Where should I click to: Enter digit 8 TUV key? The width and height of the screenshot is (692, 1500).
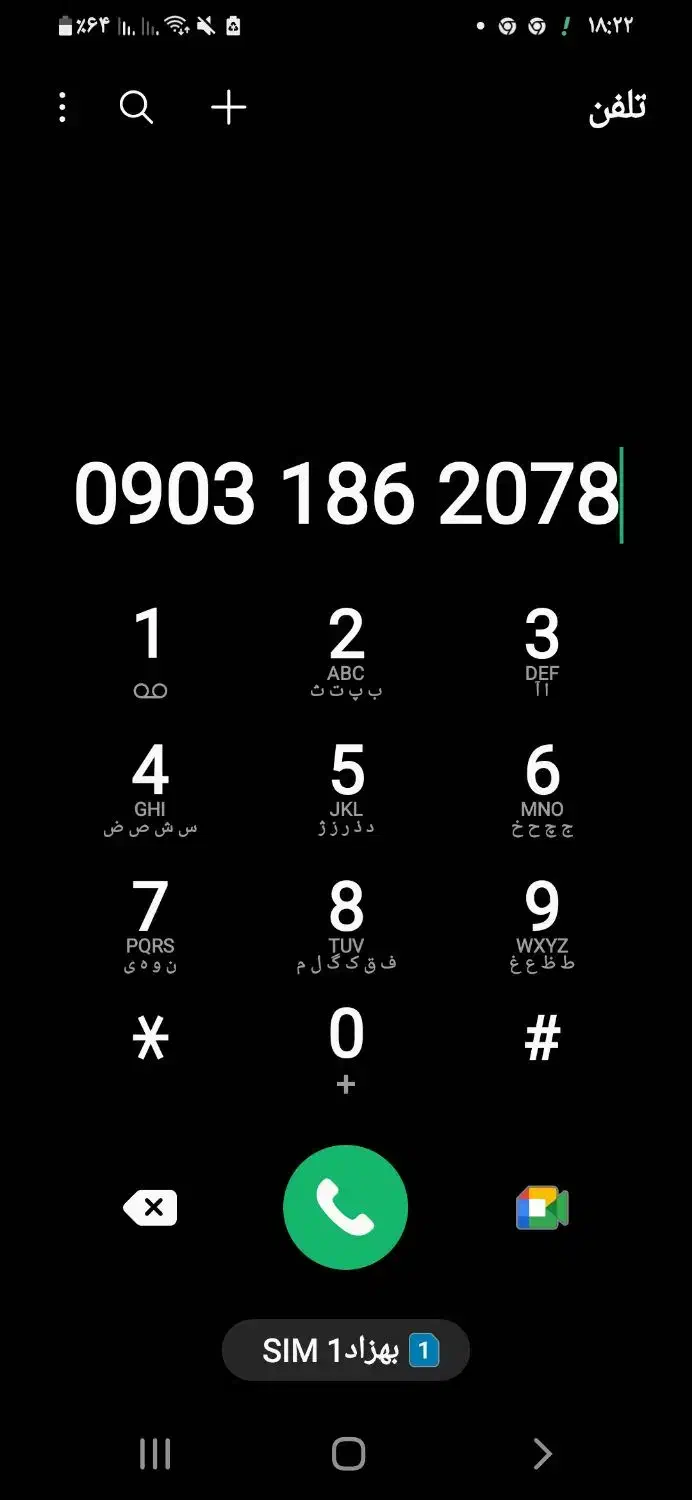click(x=346, y=924)
